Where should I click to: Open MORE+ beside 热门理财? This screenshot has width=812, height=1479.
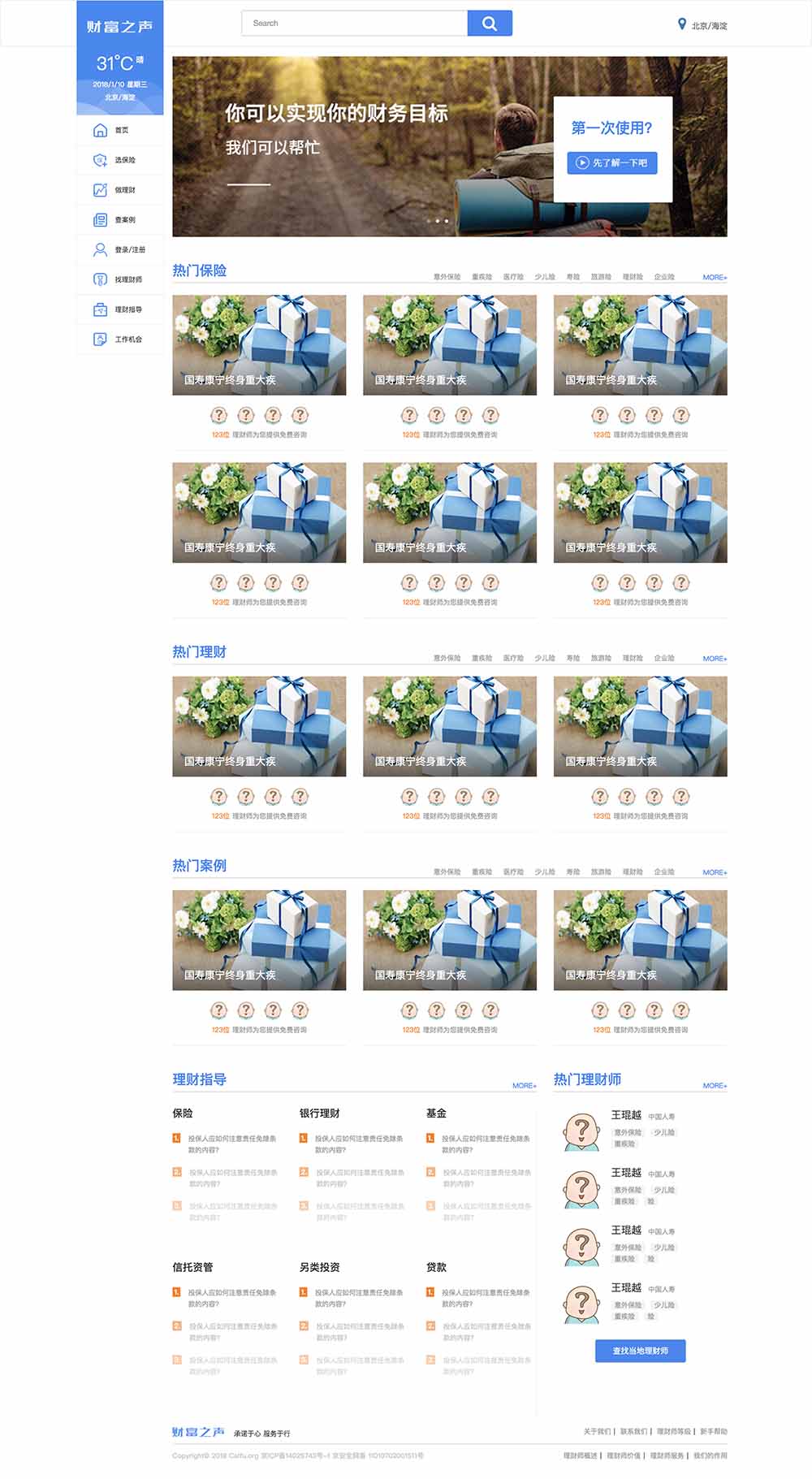[x=715, y=659]
